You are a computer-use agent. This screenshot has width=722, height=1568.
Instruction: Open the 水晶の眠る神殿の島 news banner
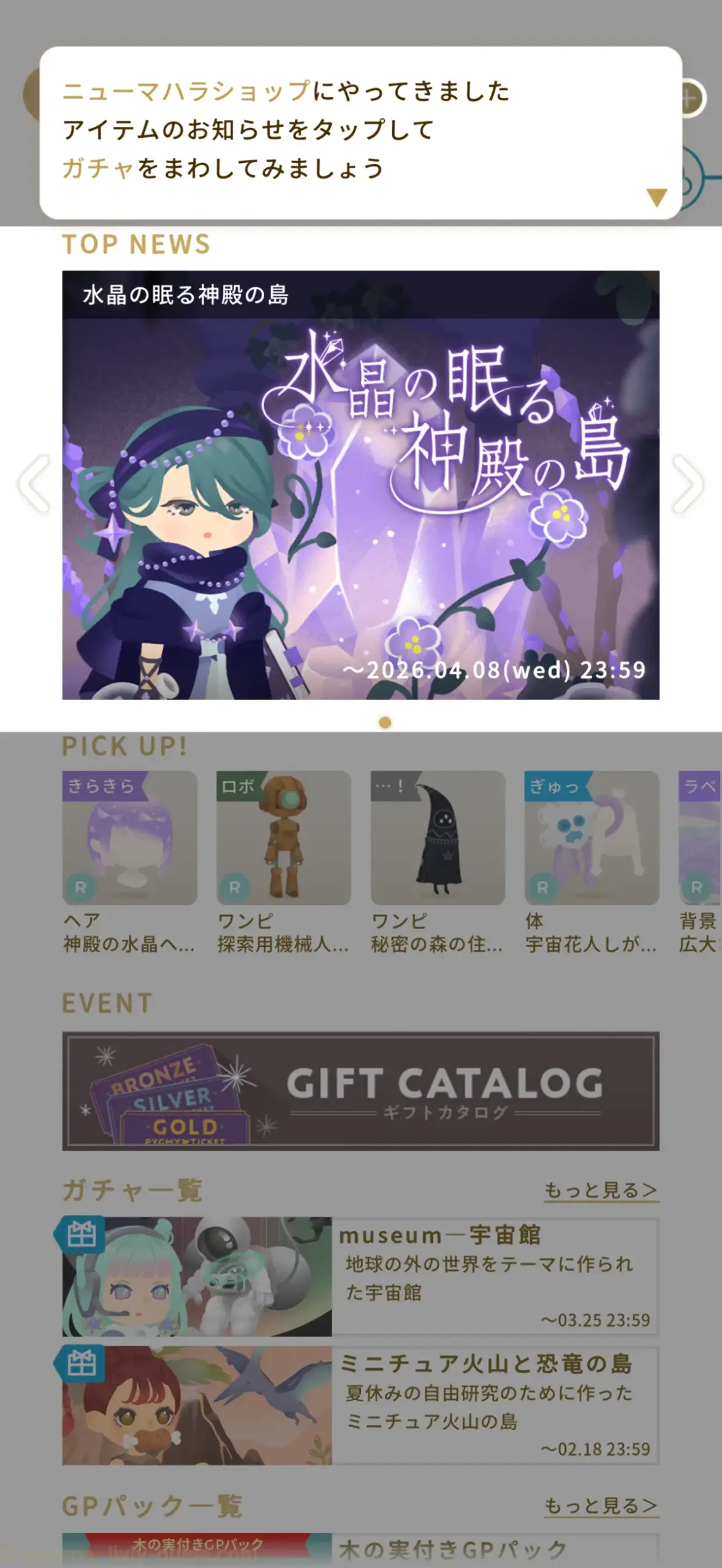(360, 484)
